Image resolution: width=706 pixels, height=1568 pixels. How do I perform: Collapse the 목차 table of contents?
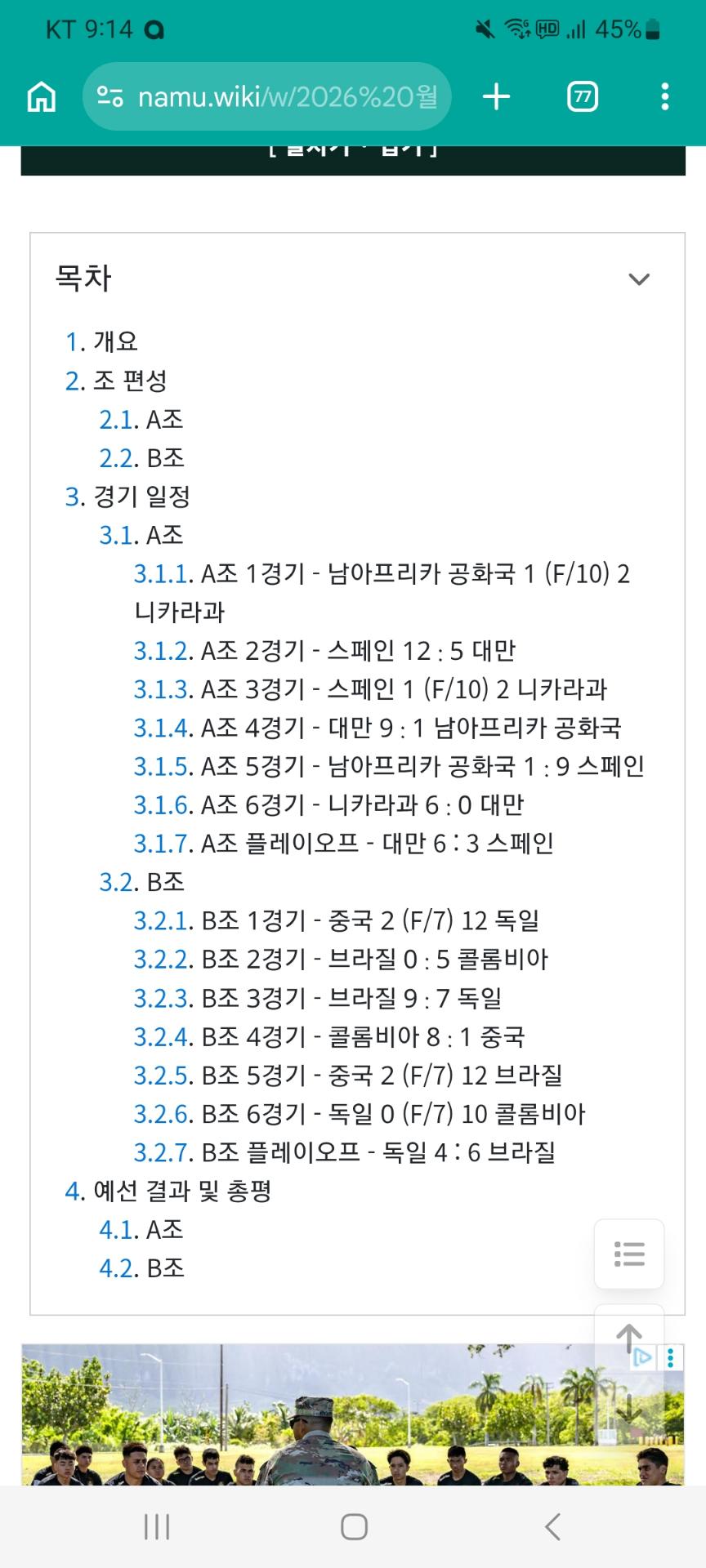click(x=638, y=279)
